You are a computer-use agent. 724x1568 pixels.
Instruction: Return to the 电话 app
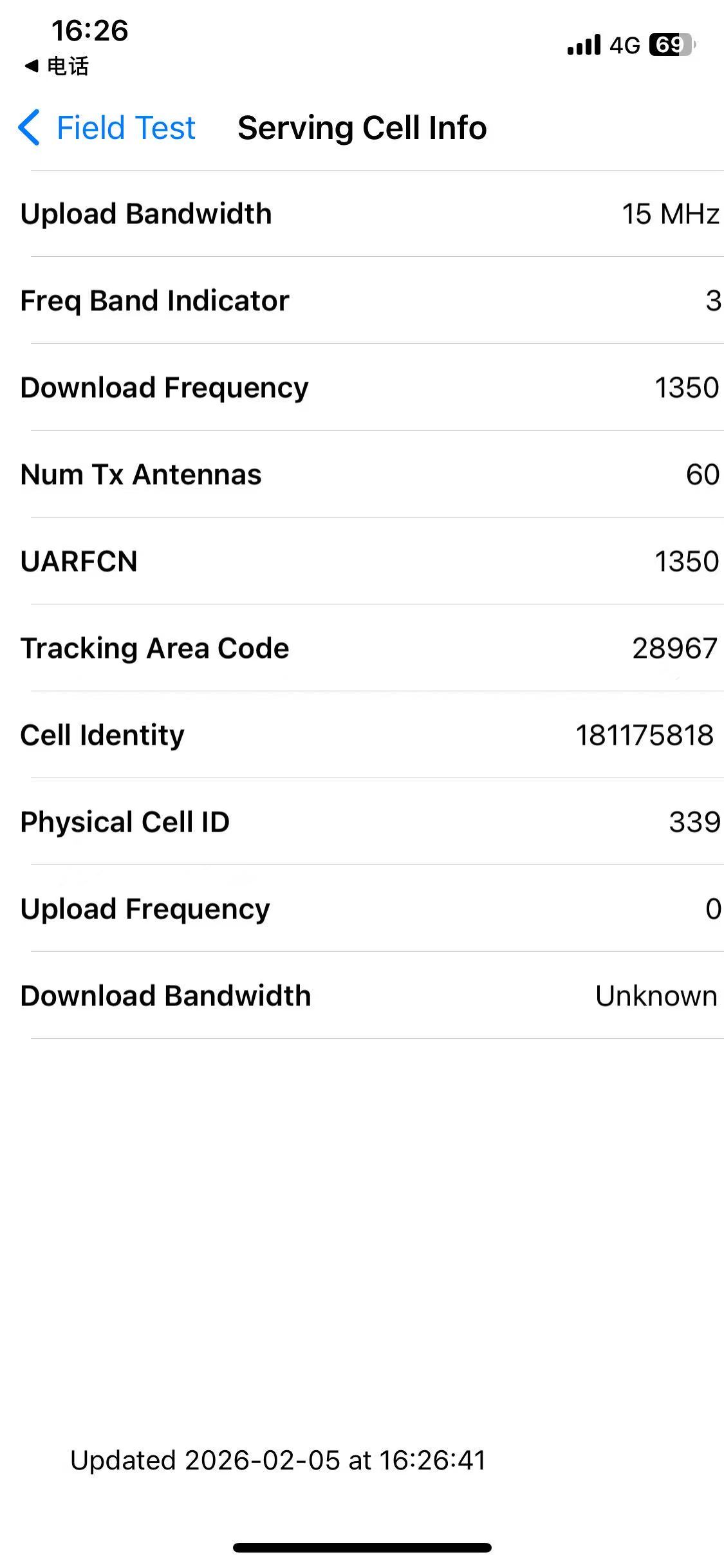[57, 66]
